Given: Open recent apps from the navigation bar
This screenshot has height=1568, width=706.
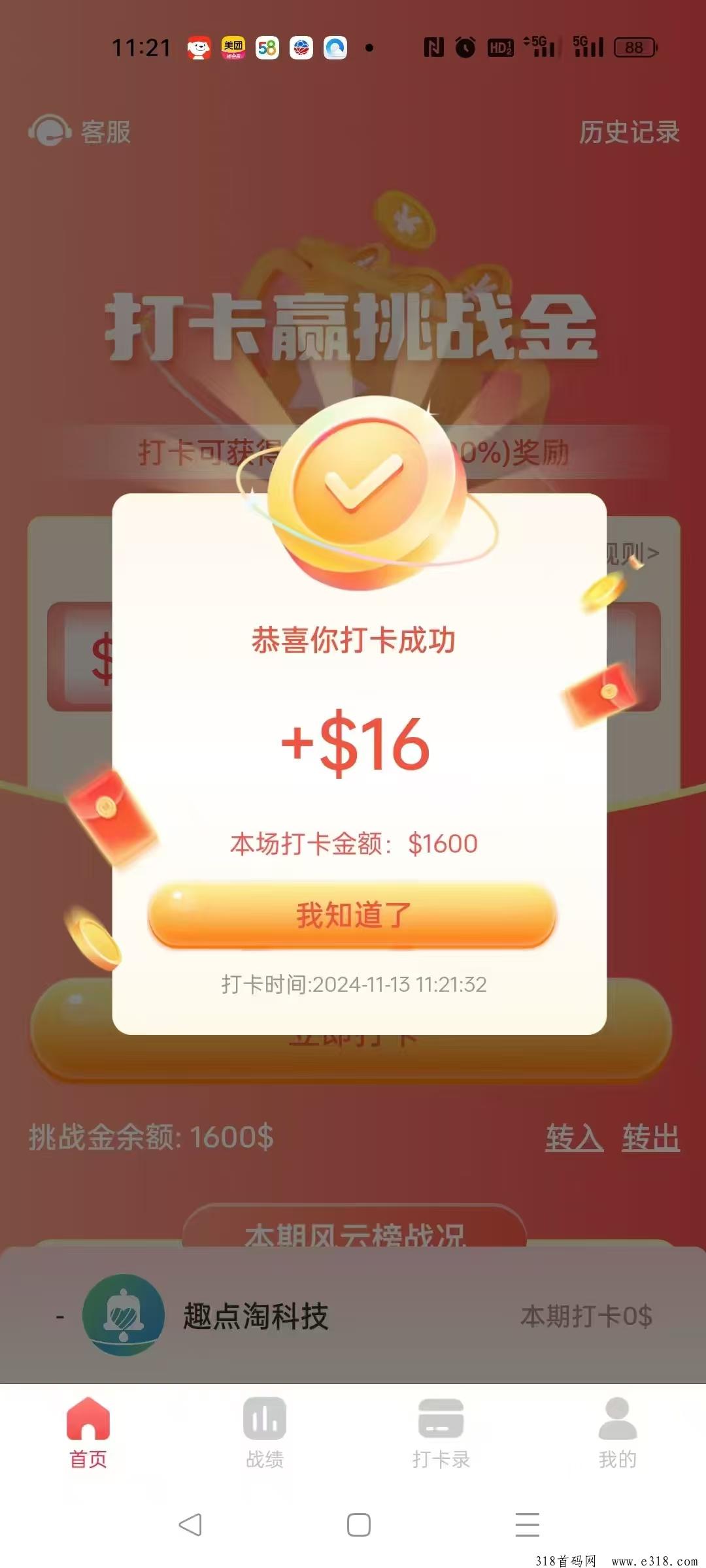Looking at the screenshot, I should click(x=528, y=1525).
